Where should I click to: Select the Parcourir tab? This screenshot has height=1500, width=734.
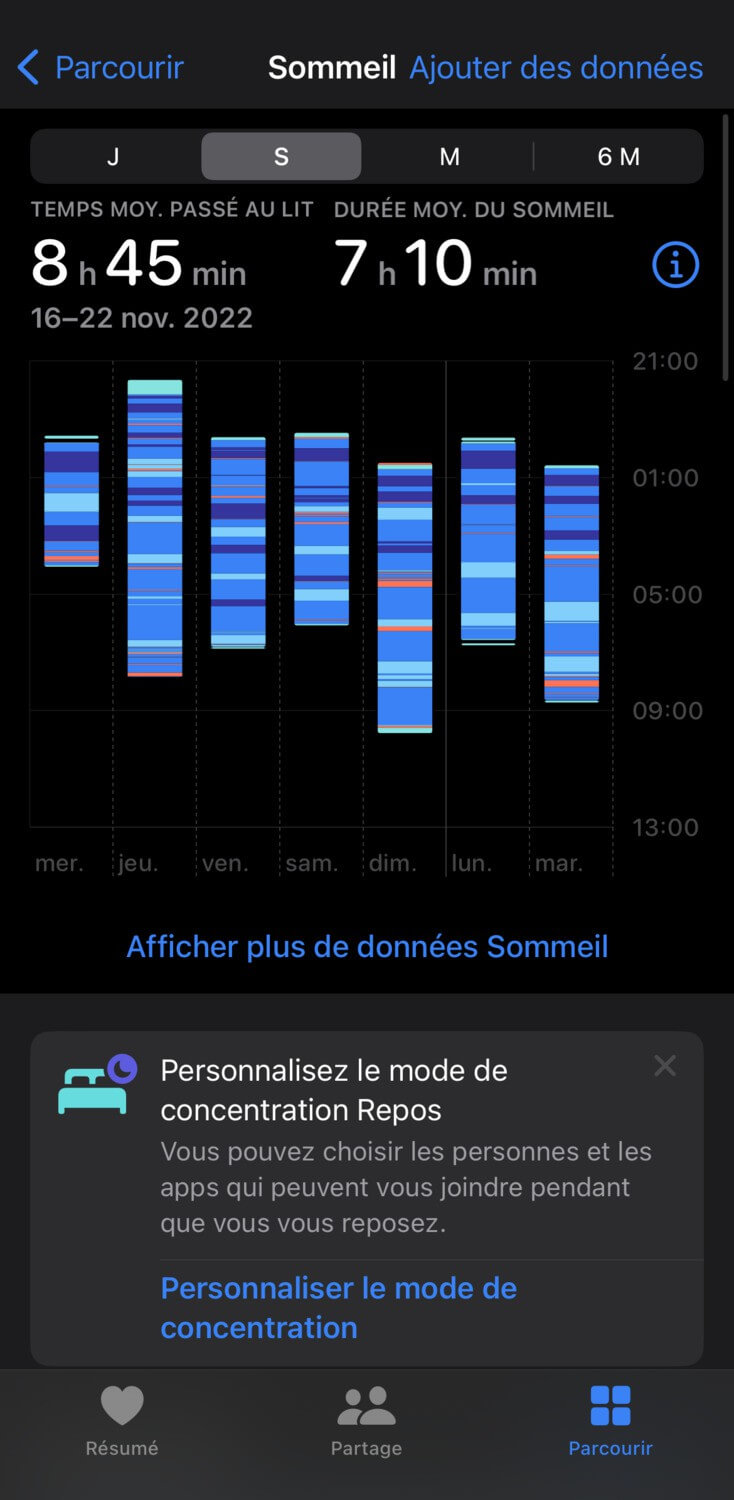click(x=610, y=1421)
